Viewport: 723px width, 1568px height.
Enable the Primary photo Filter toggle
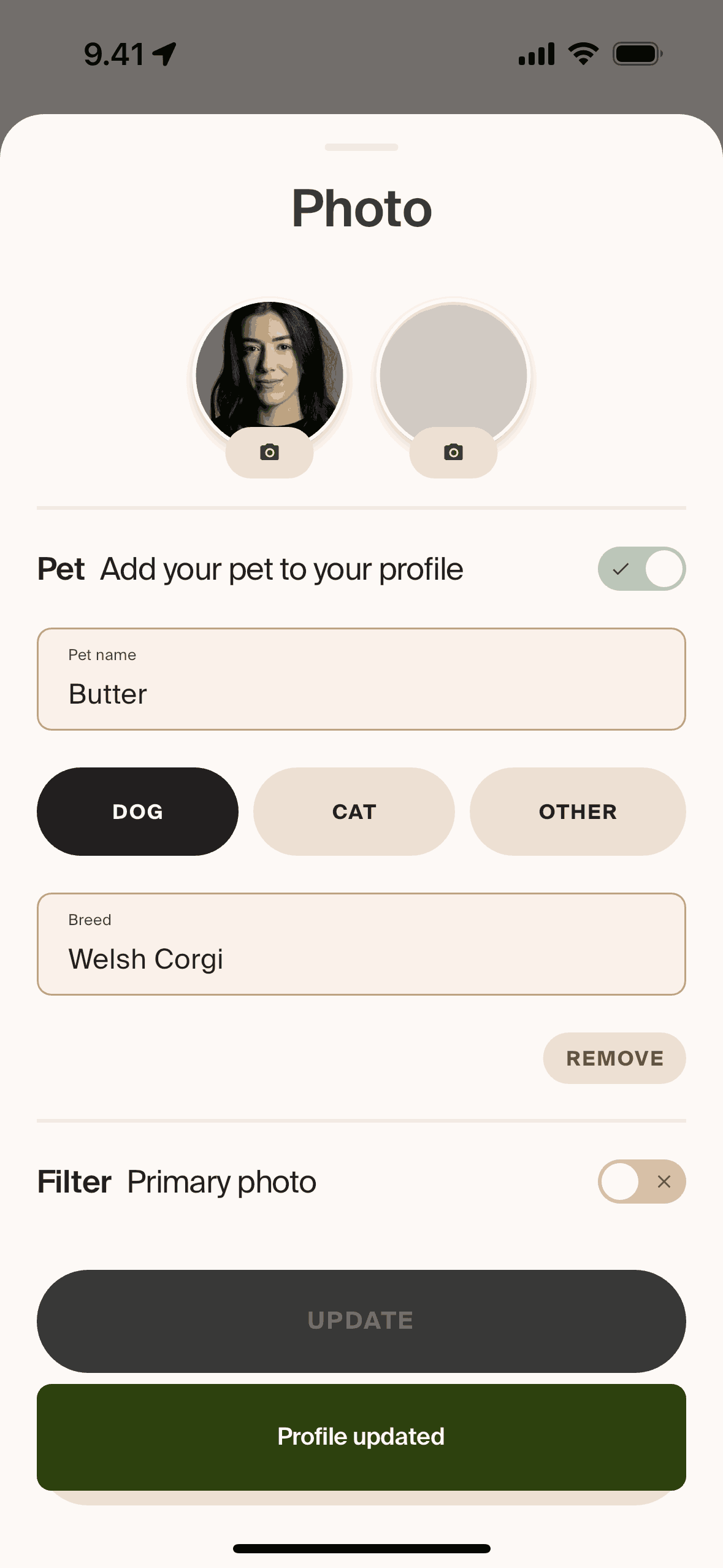pyautogui.click(x=641, y=1181)
